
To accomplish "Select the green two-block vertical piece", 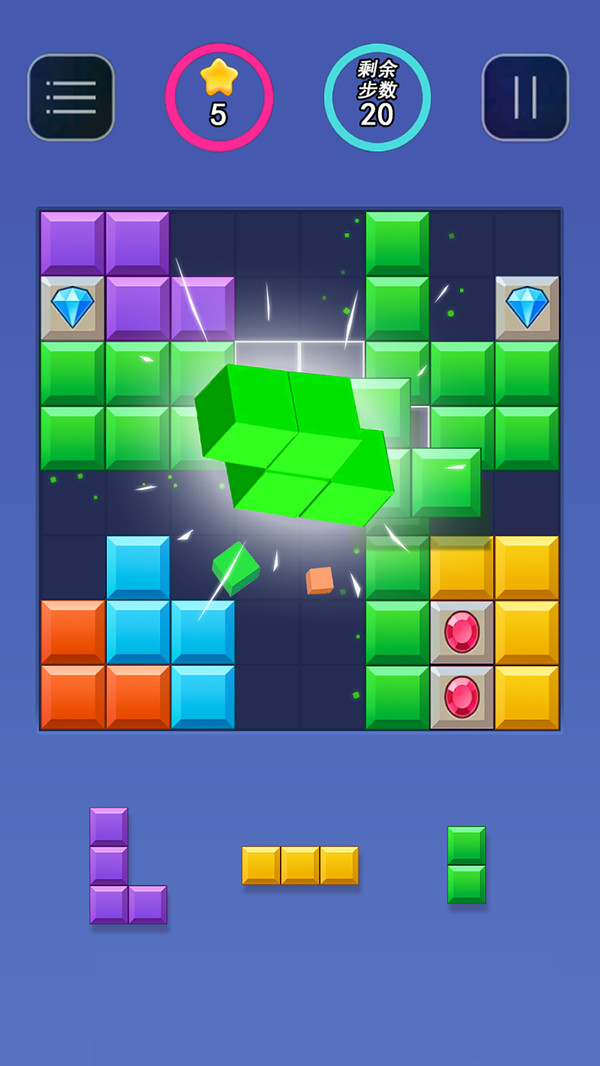I will point(467,865).
